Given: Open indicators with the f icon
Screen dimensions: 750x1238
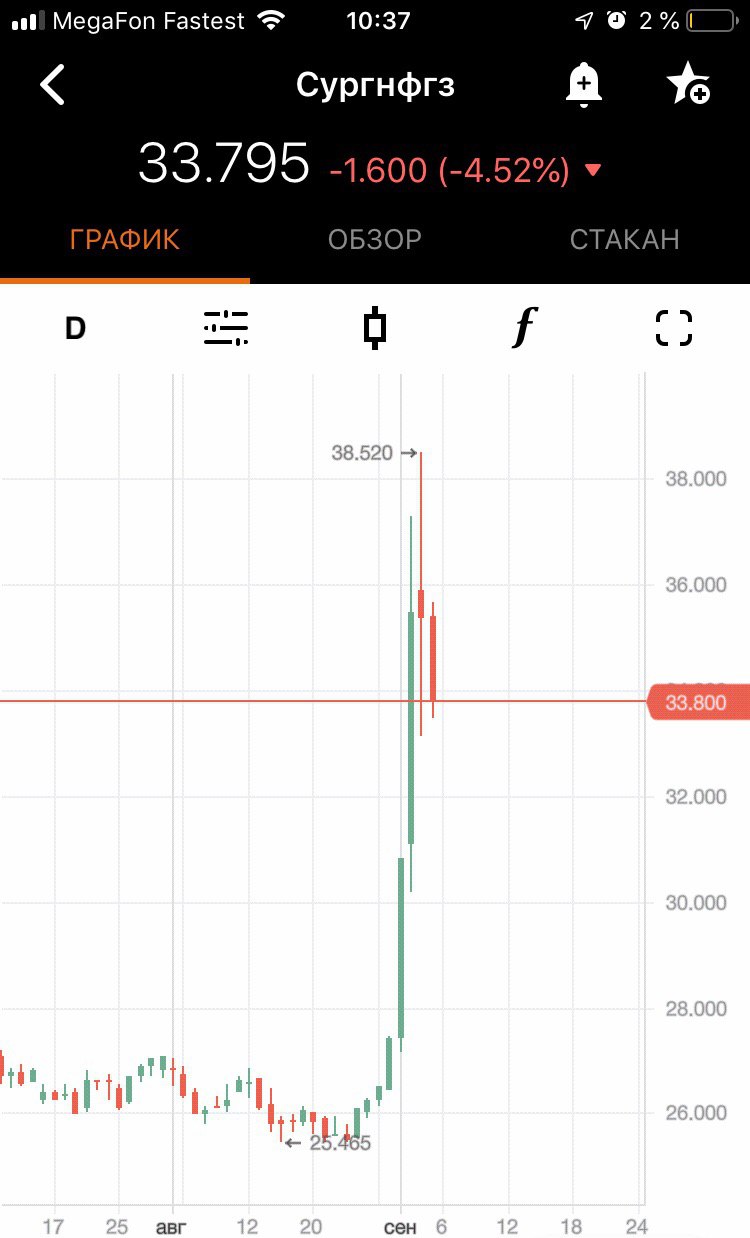Looking at the screenshot, I should [x=525, y=328].
